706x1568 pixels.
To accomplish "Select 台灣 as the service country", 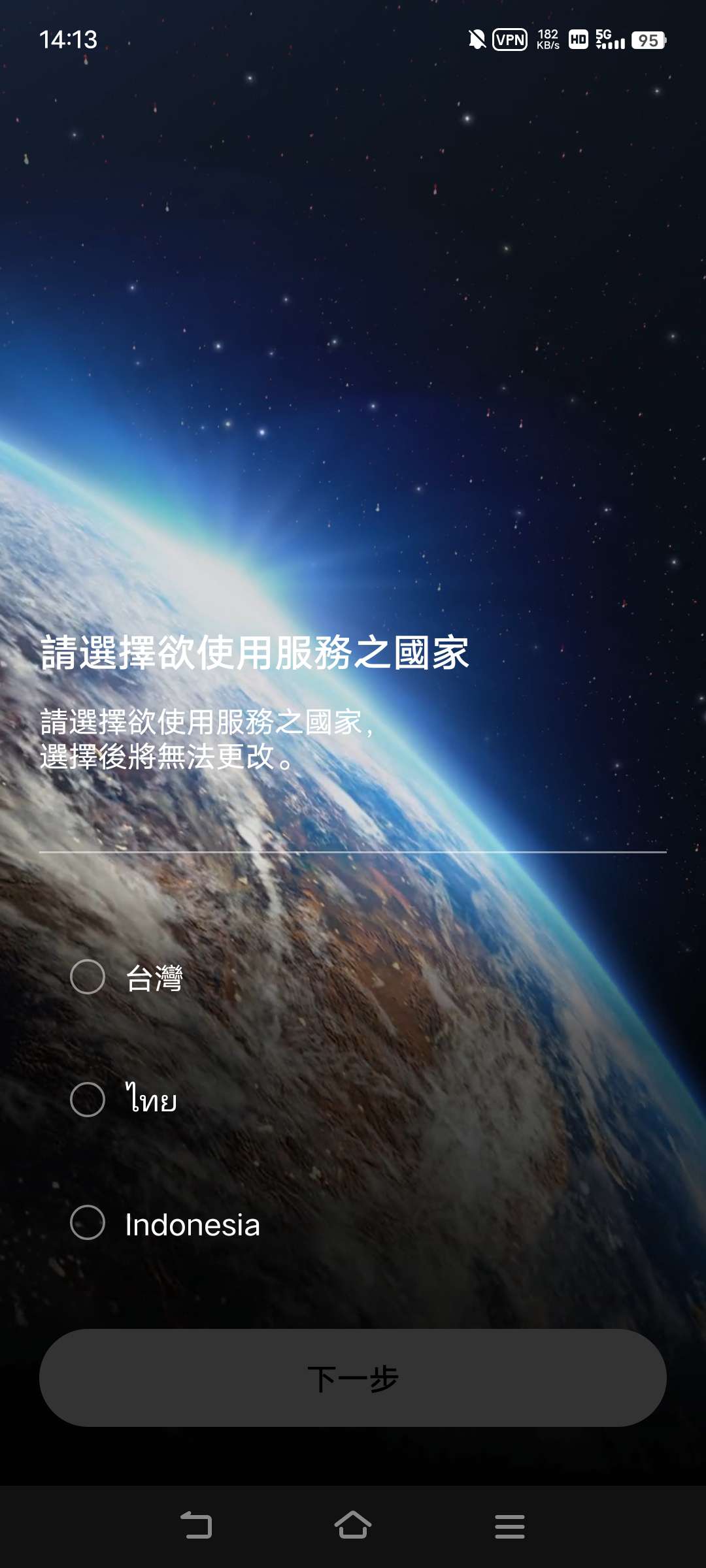I will [x=88, y=977].
